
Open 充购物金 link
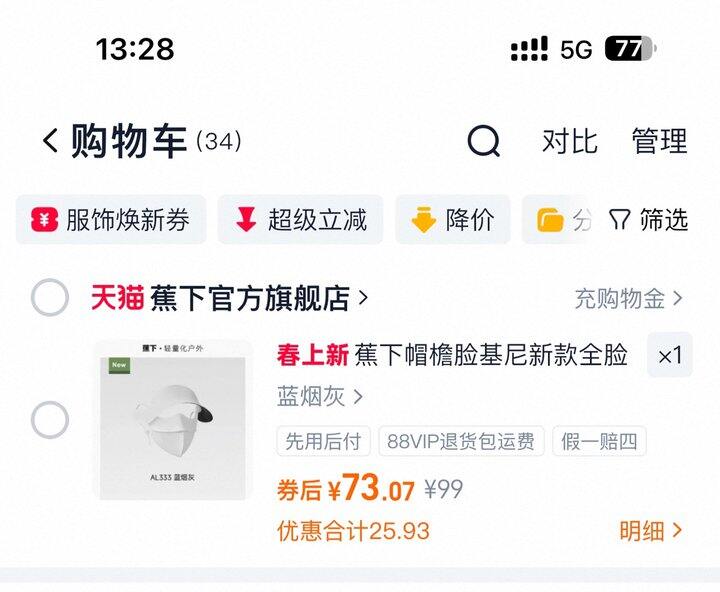628,298
